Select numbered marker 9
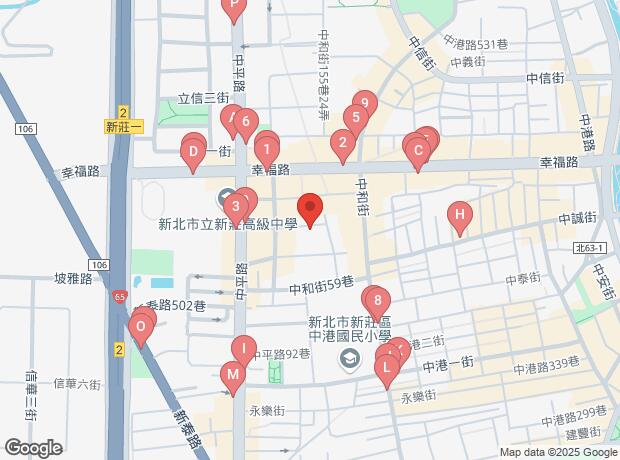The height and width of the screenshot is (460, 620). point(364,102)
